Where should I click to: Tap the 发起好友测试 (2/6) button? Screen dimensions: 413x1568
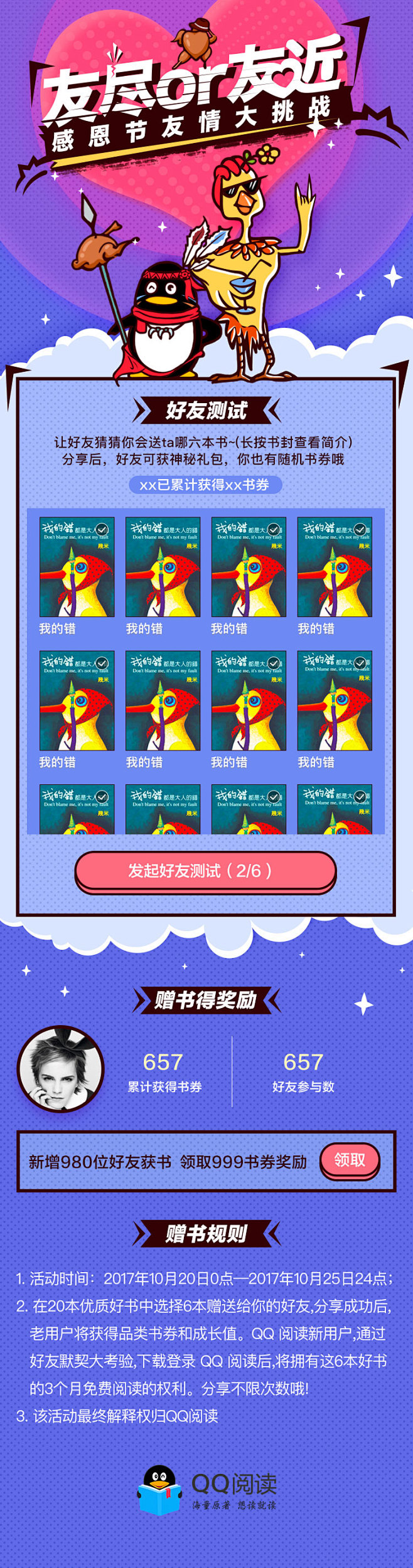pyautogui.click(x=205, y=871)
